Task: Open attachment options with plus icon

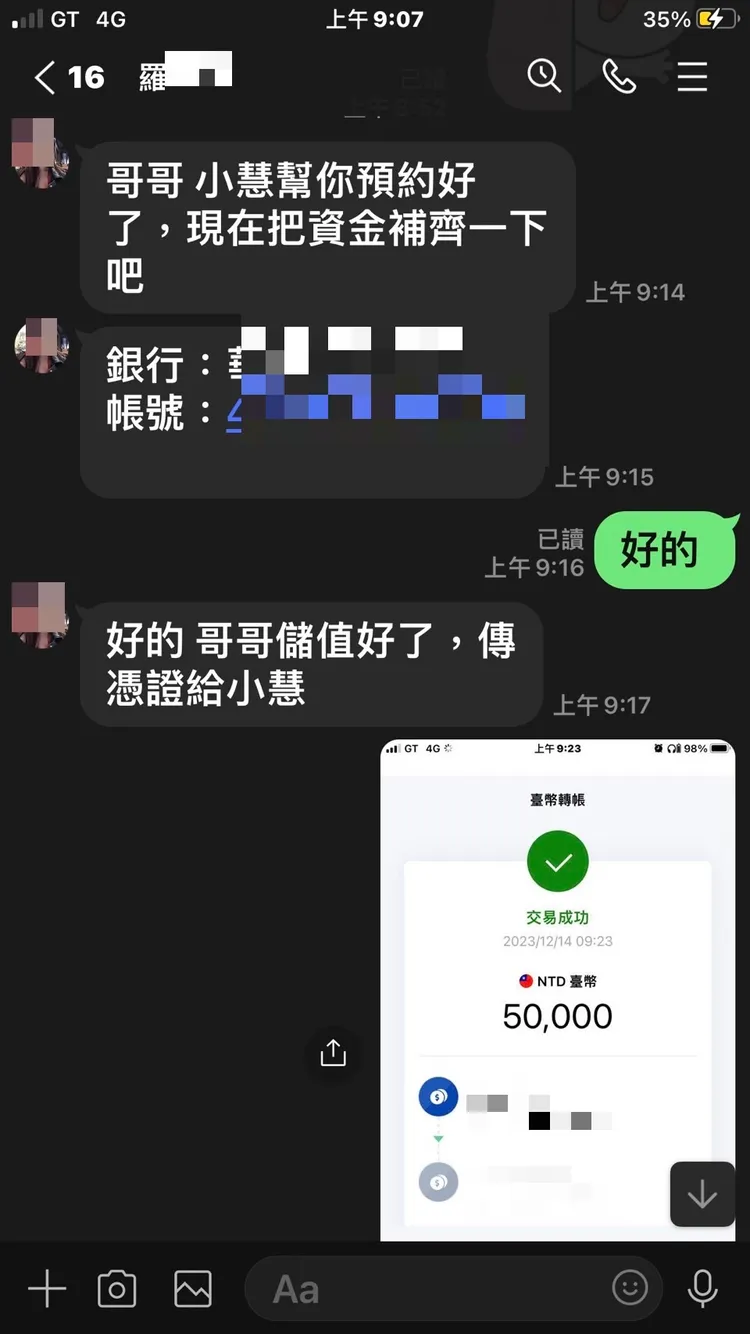Action: click(46, 1289)
